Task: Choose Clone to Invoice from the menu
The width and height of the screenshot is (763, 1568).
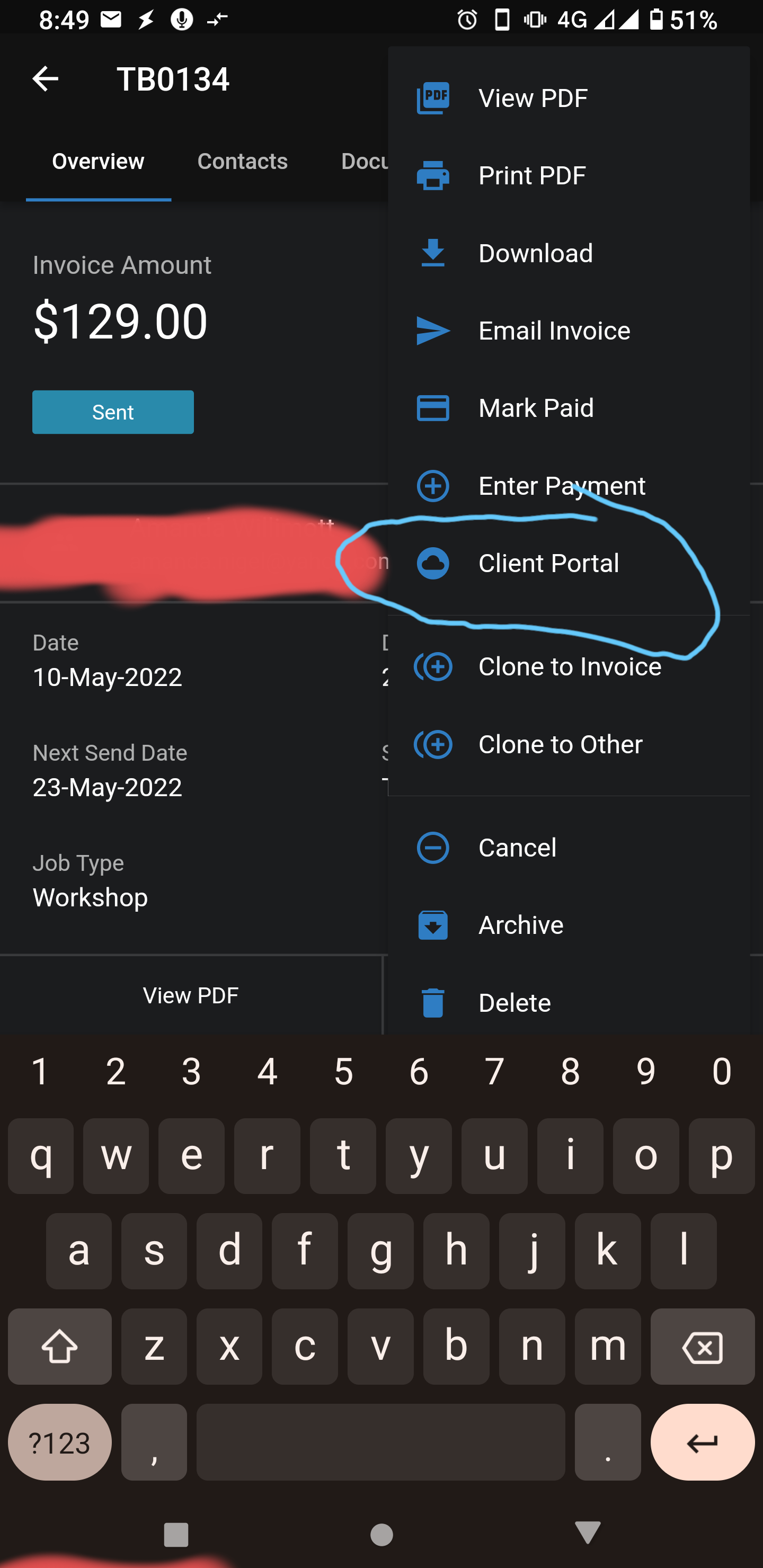Action: (570, 666)
